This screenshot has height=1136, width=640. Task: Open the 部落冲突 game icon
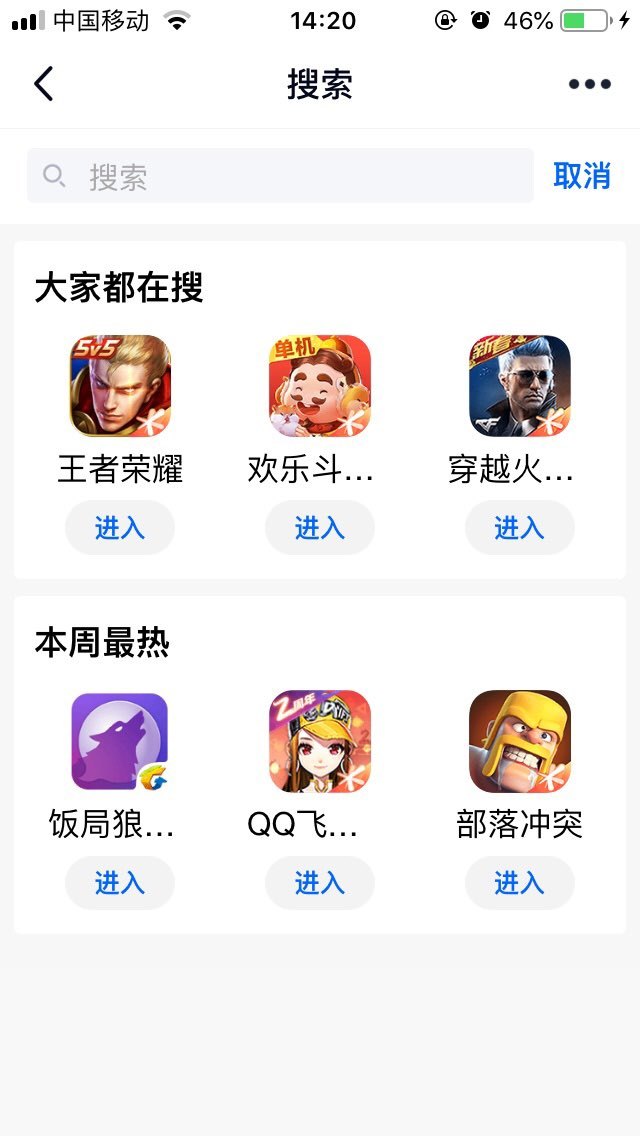[520, 742]
